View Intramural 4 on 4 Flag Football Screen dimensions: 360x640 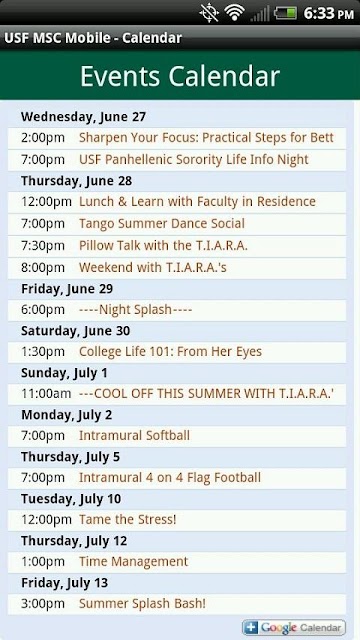[x=170, y=478]
